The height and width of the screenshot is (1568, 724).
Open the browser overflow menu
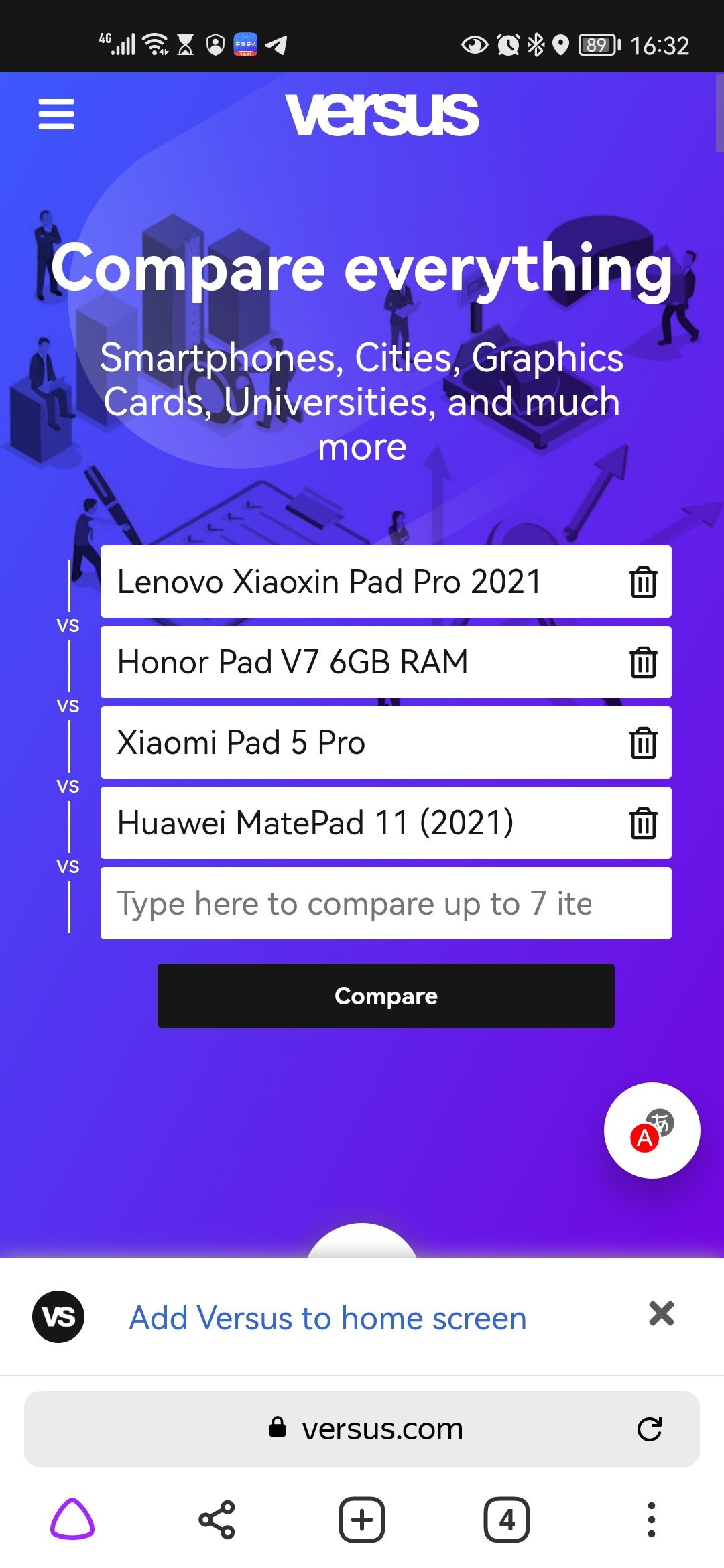pos(651,1520)
